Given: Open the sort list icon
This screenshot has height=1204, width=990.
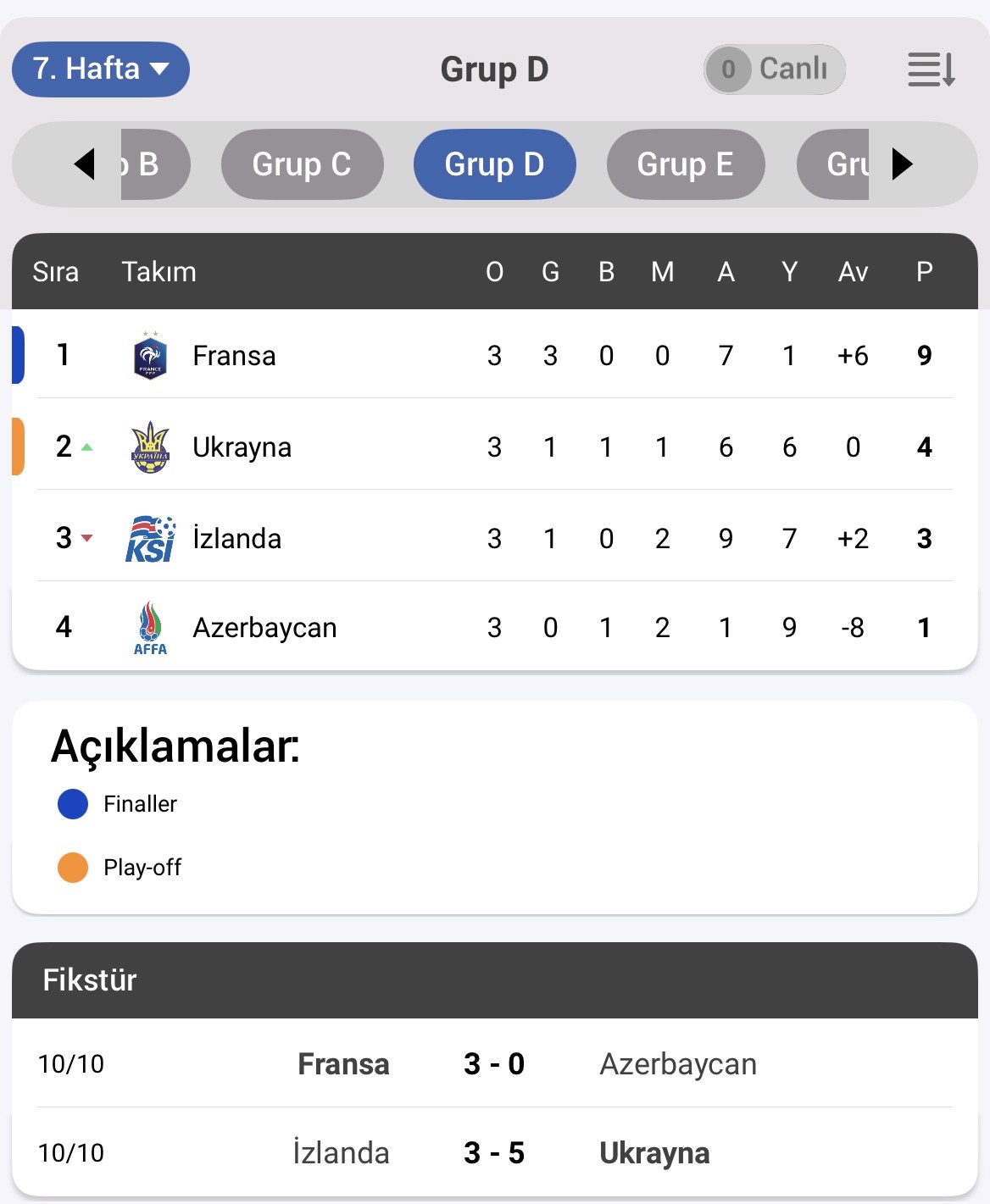Looking at the screenshot, I should pyautogui.click(x=931, y=69).
